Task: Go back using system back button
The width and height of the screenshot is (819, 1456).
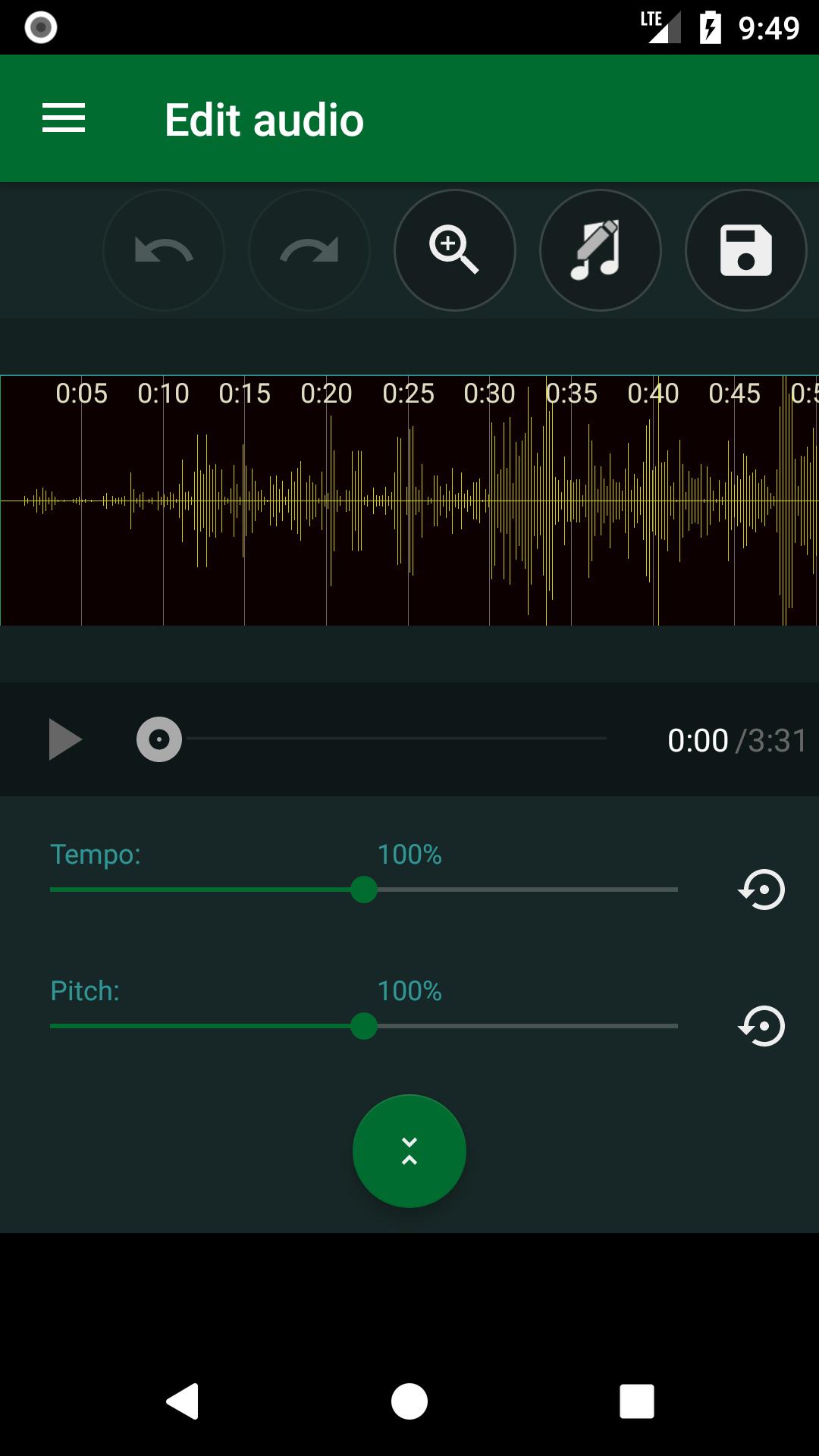Action: click(x=183, y=1401)
